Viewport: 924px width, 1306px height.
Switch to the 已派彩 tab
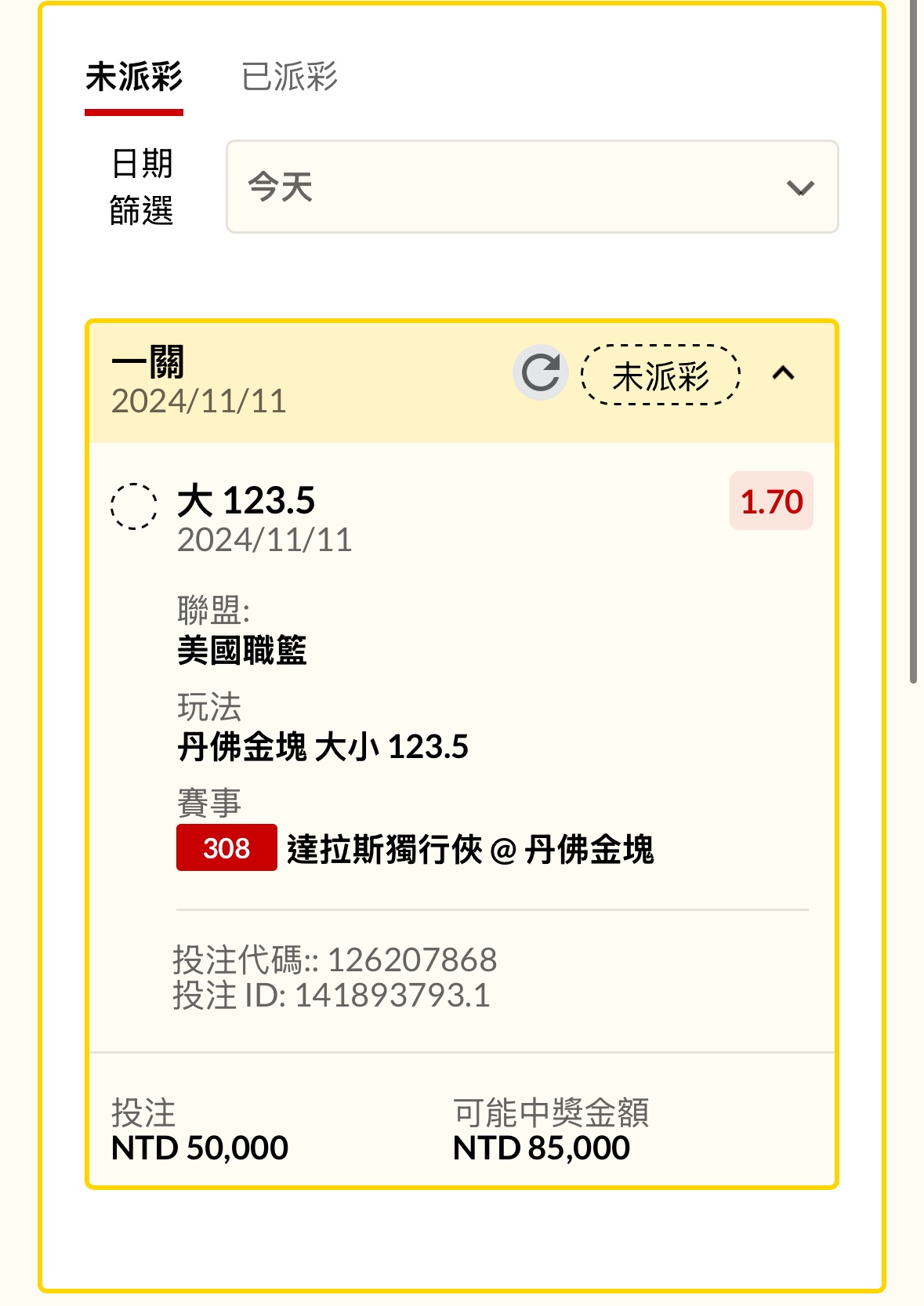[x=289, y=77]
